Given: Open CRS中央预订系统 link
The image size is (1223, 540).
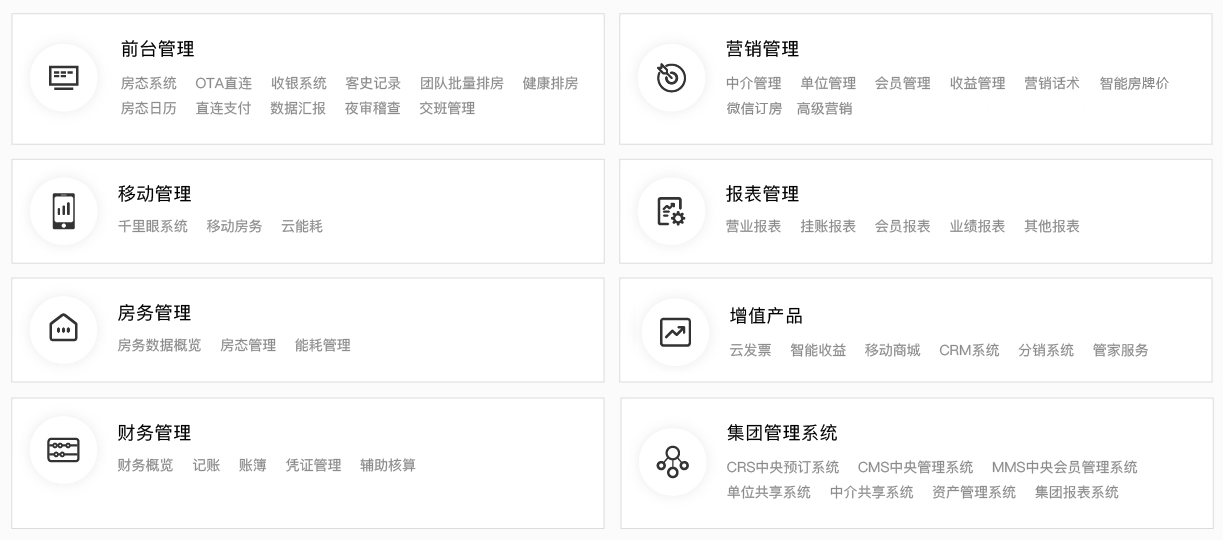Looking at the screenshot, I should pos(783,468).
